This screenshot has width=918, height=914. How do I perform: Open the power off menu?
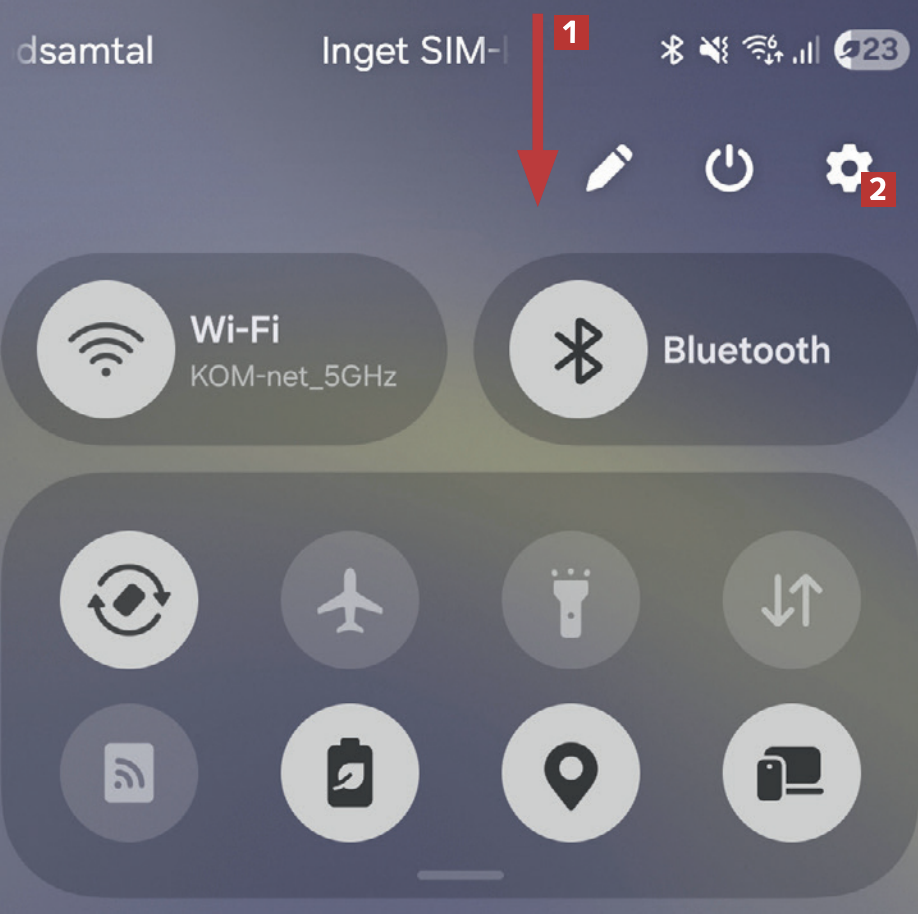[728, 168]
